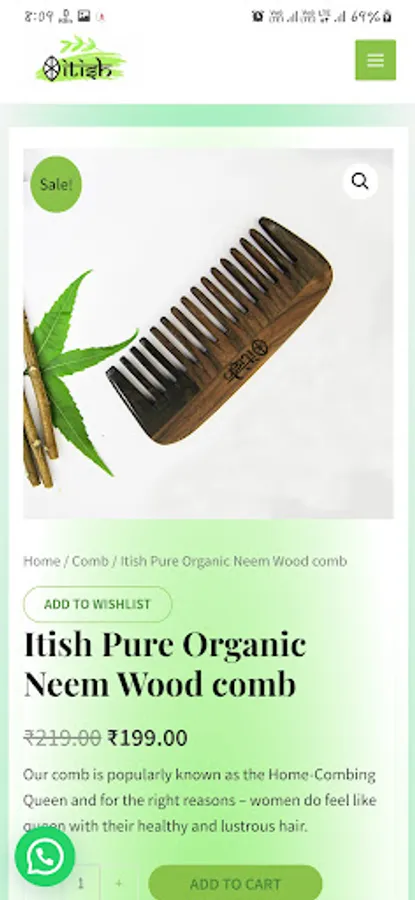415x900 pixels.
Task: Zoom the product image with the magnifier
Action: tap(360, 181)
